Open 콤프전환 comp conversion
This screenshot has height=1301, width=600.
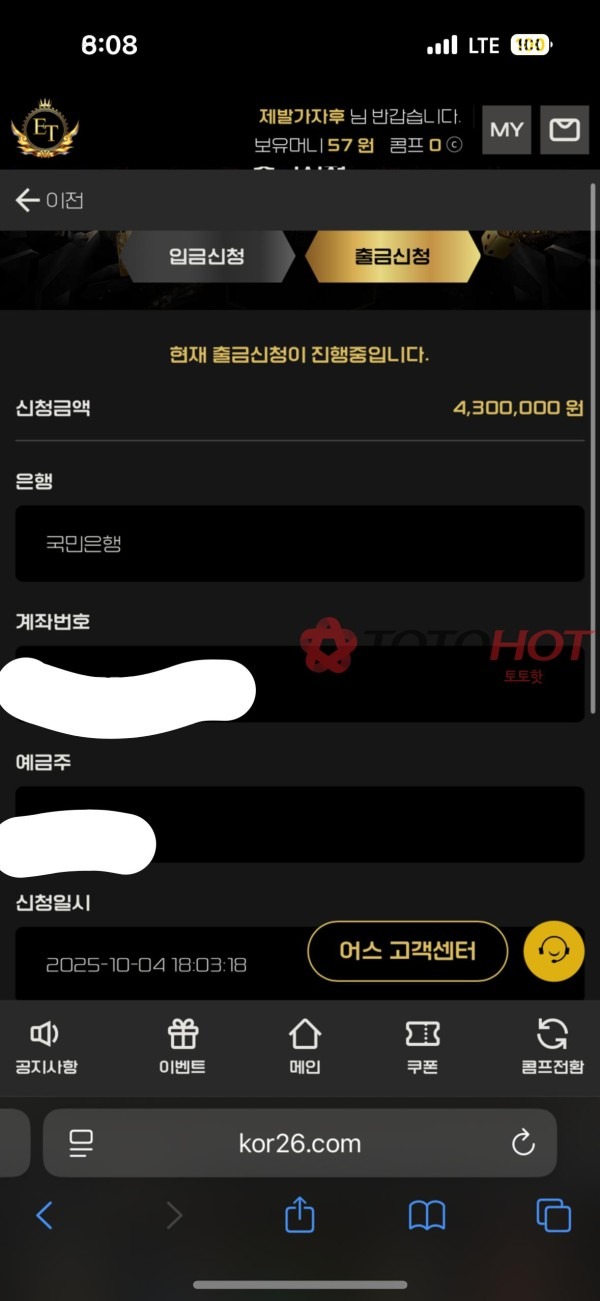pyautogui.click(x=551, y=1047)
